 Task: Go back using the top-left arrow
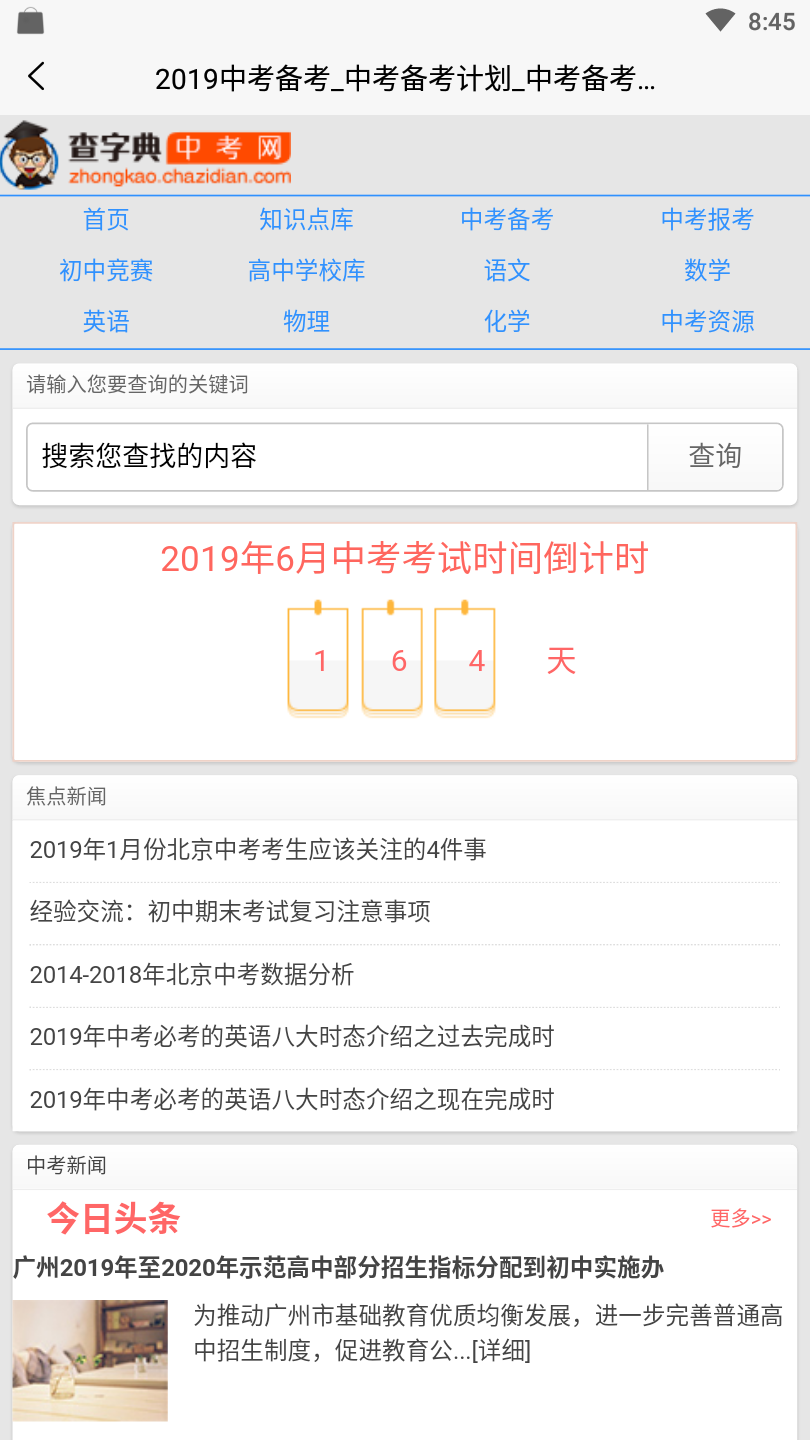coord(37,77)
